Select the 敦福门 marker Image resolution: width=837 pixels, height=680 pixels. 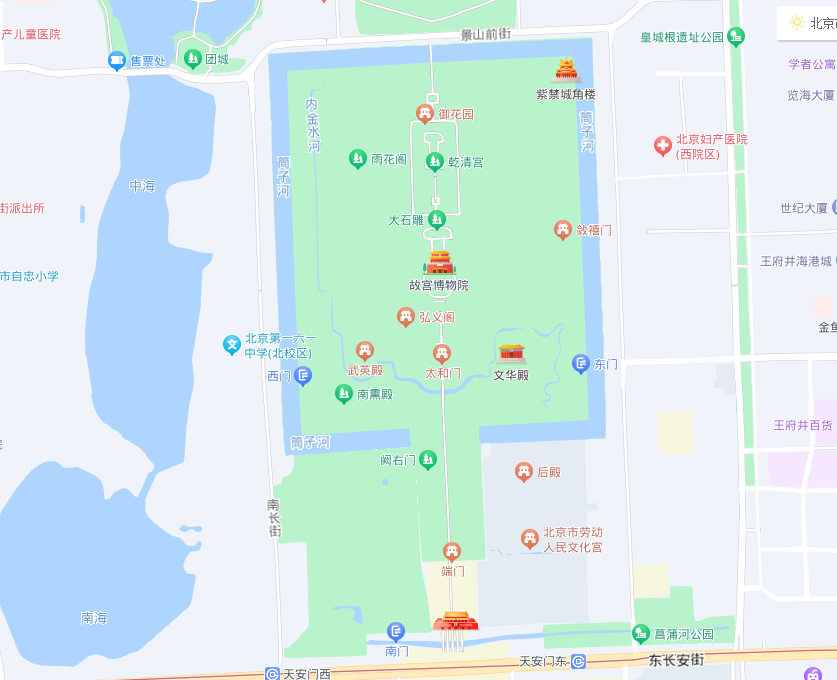563,230
